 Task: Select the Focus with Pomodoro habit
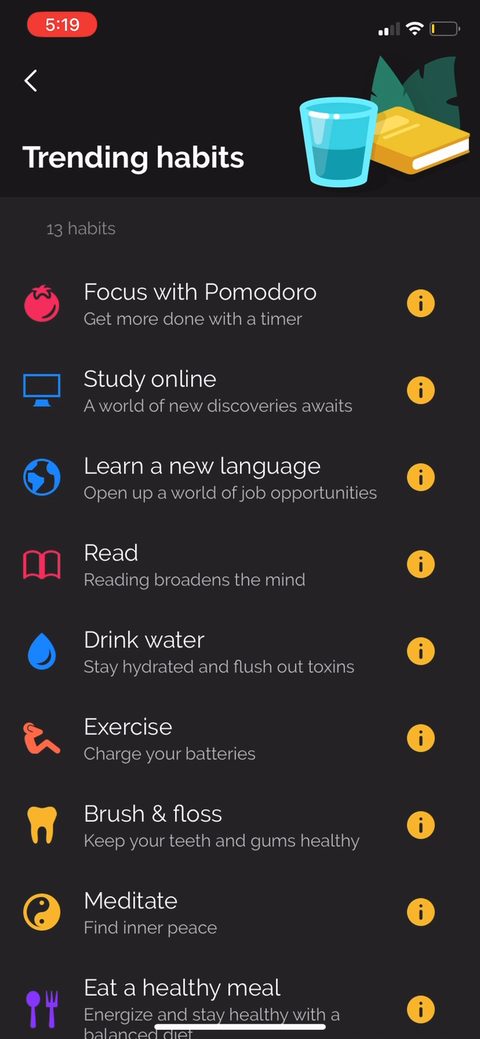coord(240,303)
